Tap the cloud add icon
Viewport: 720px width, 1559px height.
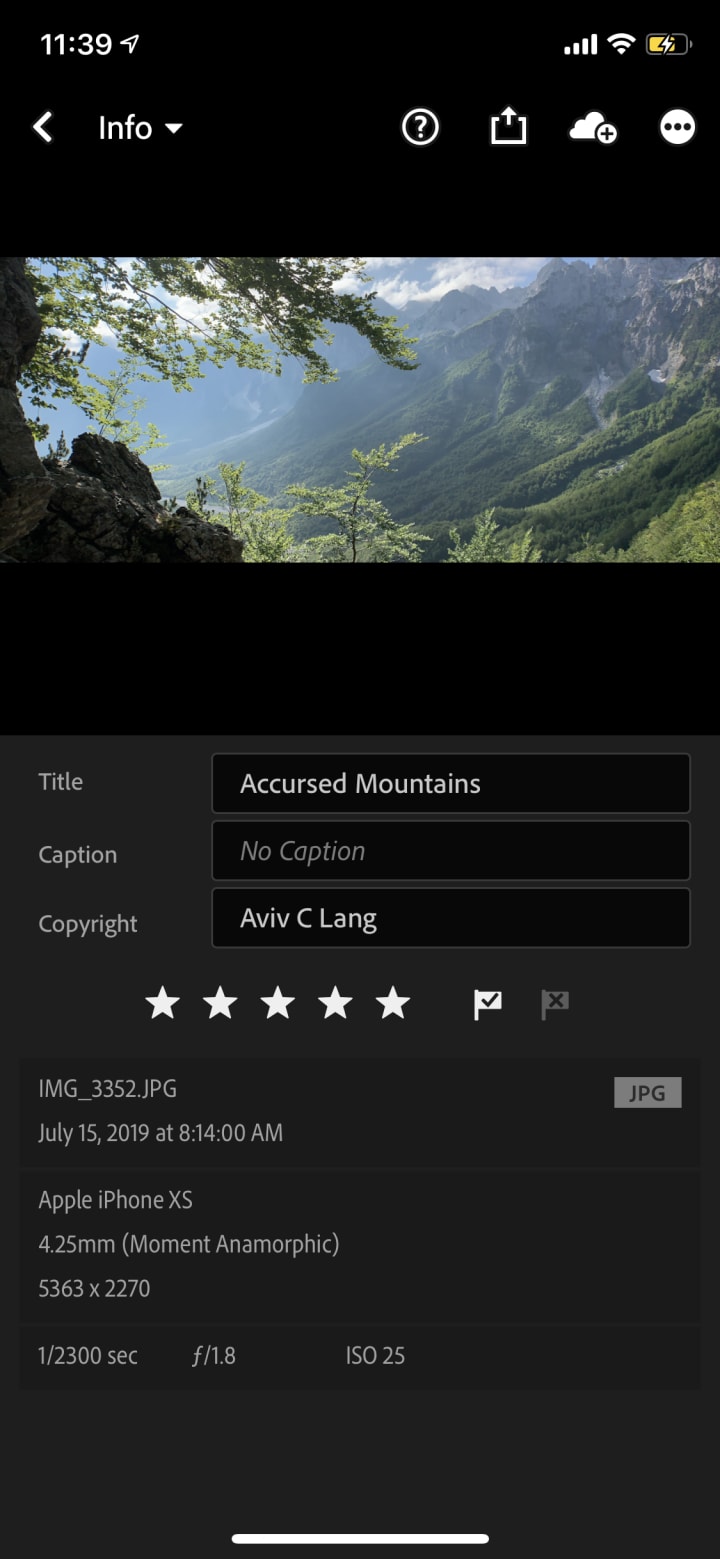pyautogui.click(x=592, y=128)
